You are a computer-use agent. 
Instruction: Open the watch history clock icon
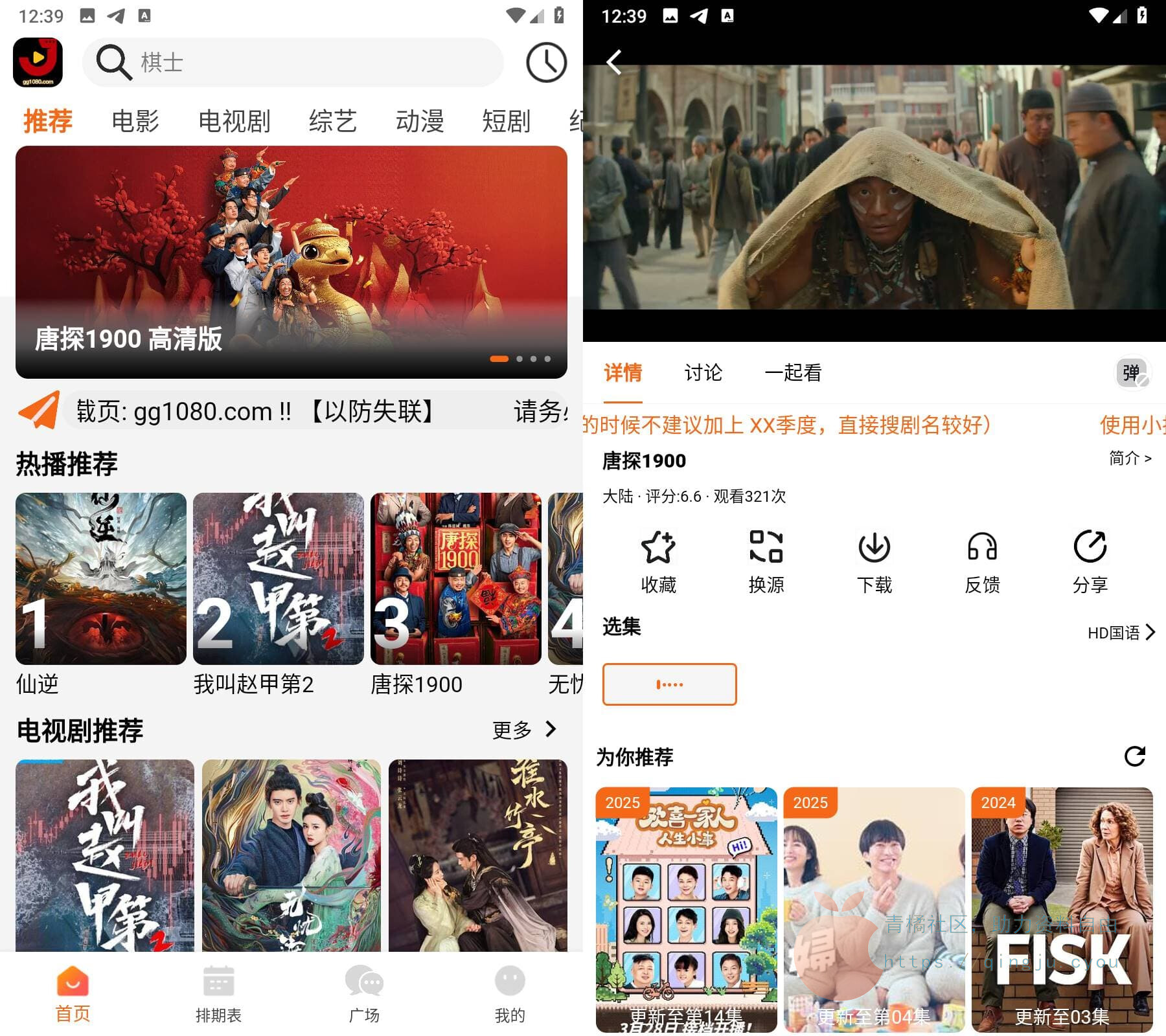545,63
